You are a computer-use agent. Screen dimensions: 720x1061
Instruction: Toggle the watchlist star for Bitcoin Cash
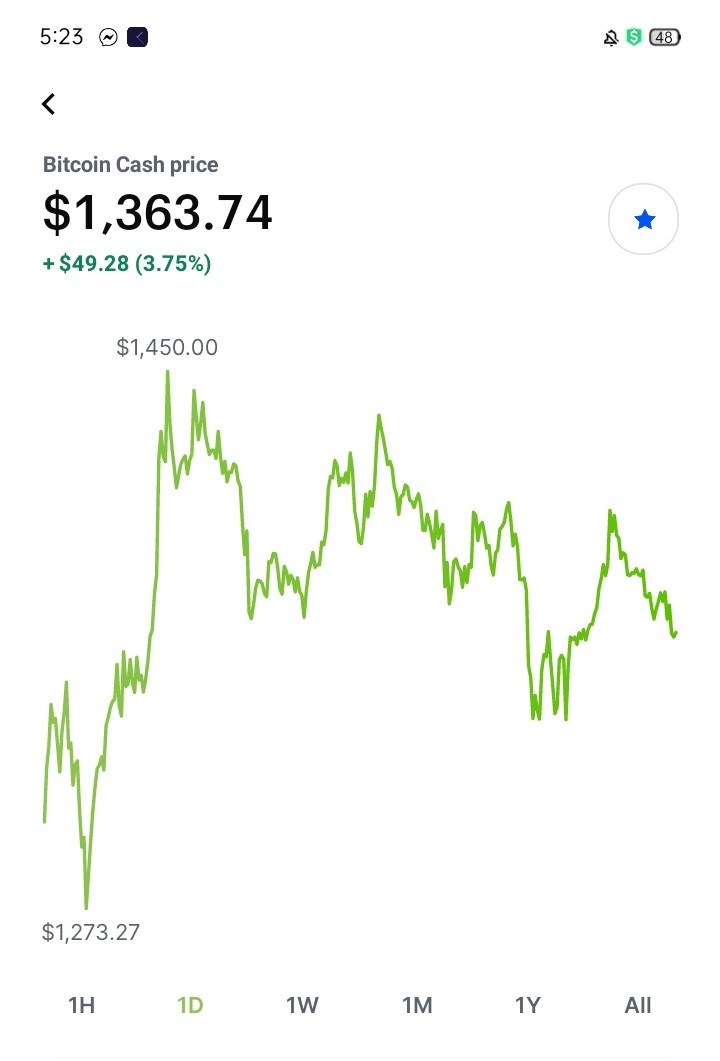[x=643, y=219]
